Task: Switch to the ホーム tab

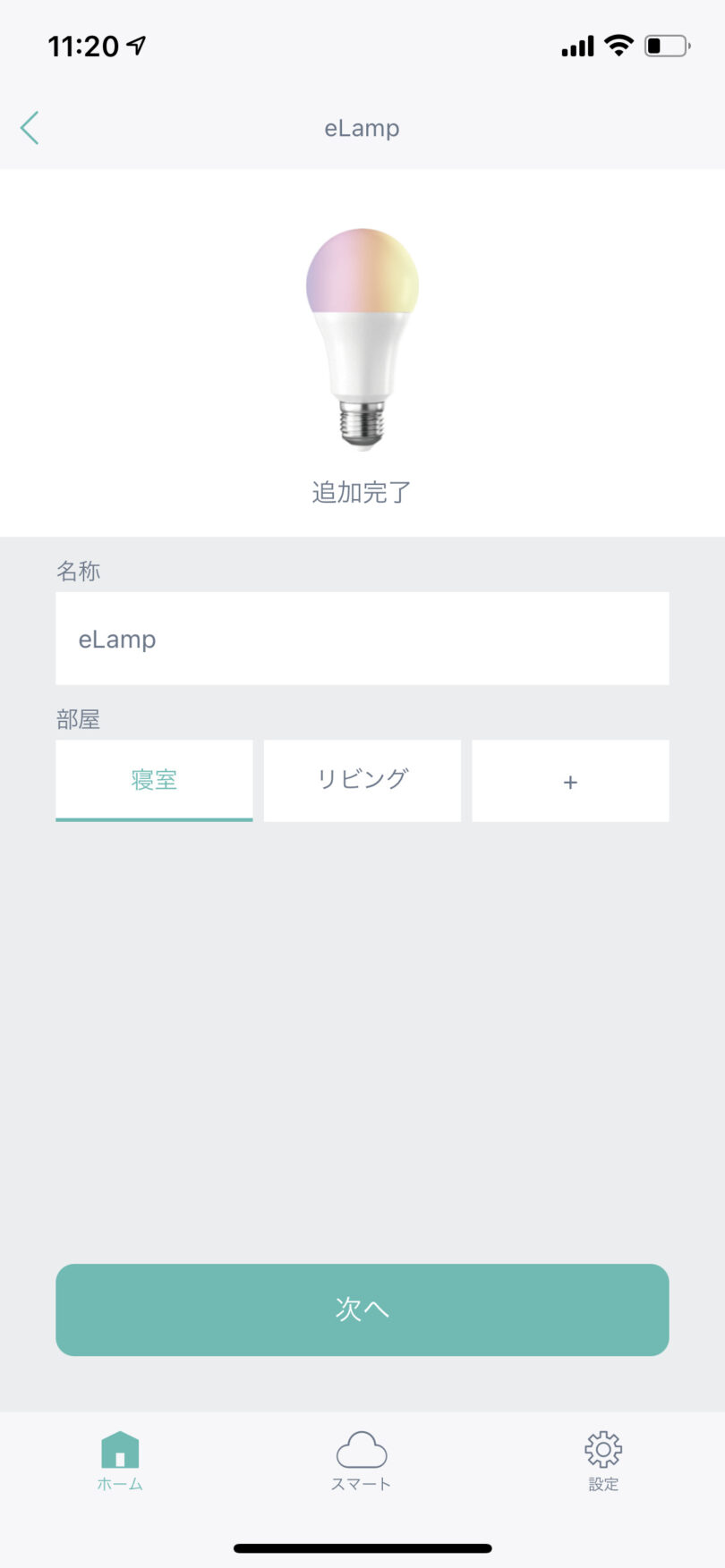Action: coord(120,1462)
